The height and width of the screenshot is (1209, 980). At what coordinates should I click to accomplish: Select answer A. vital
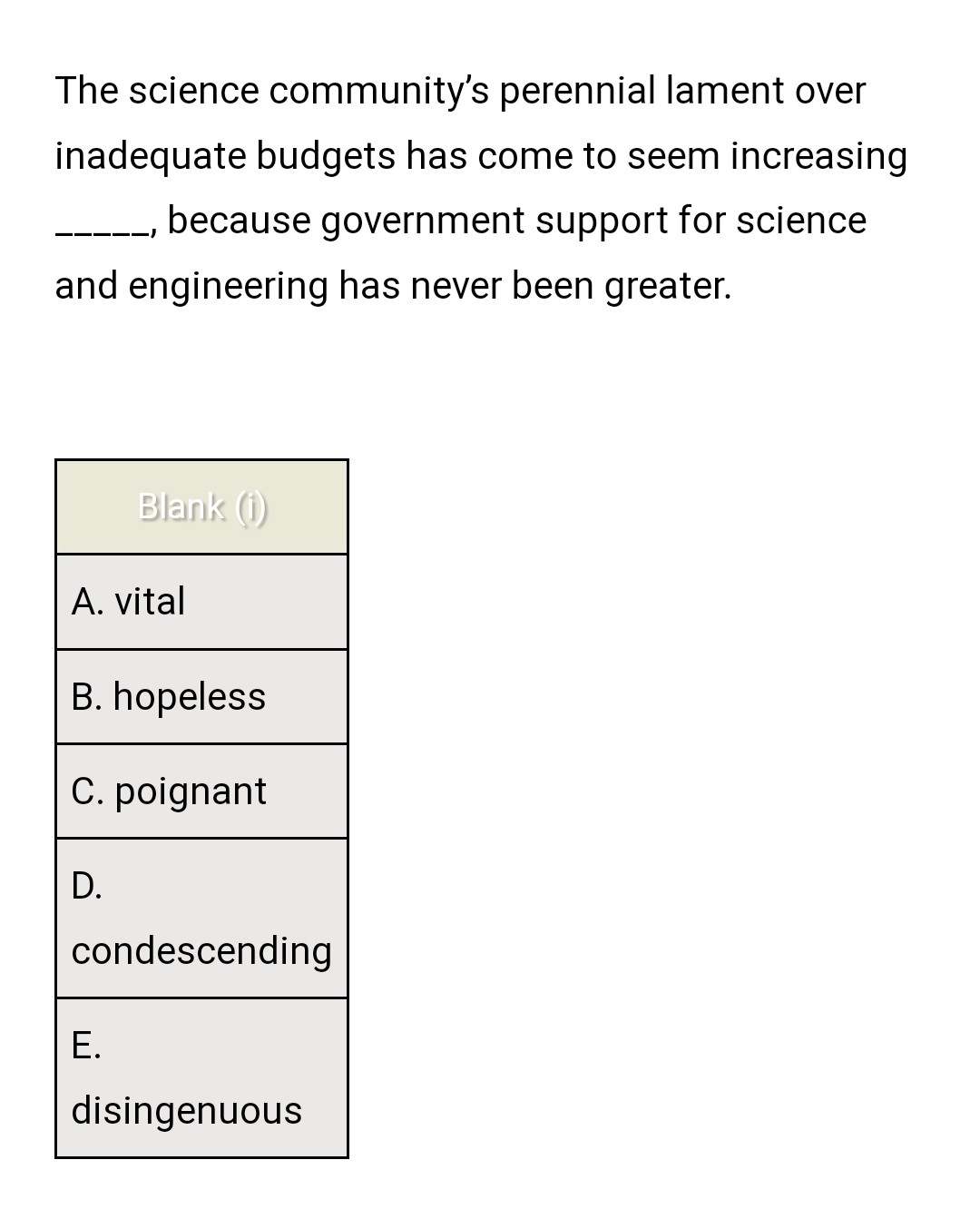(x=201, y=602)
